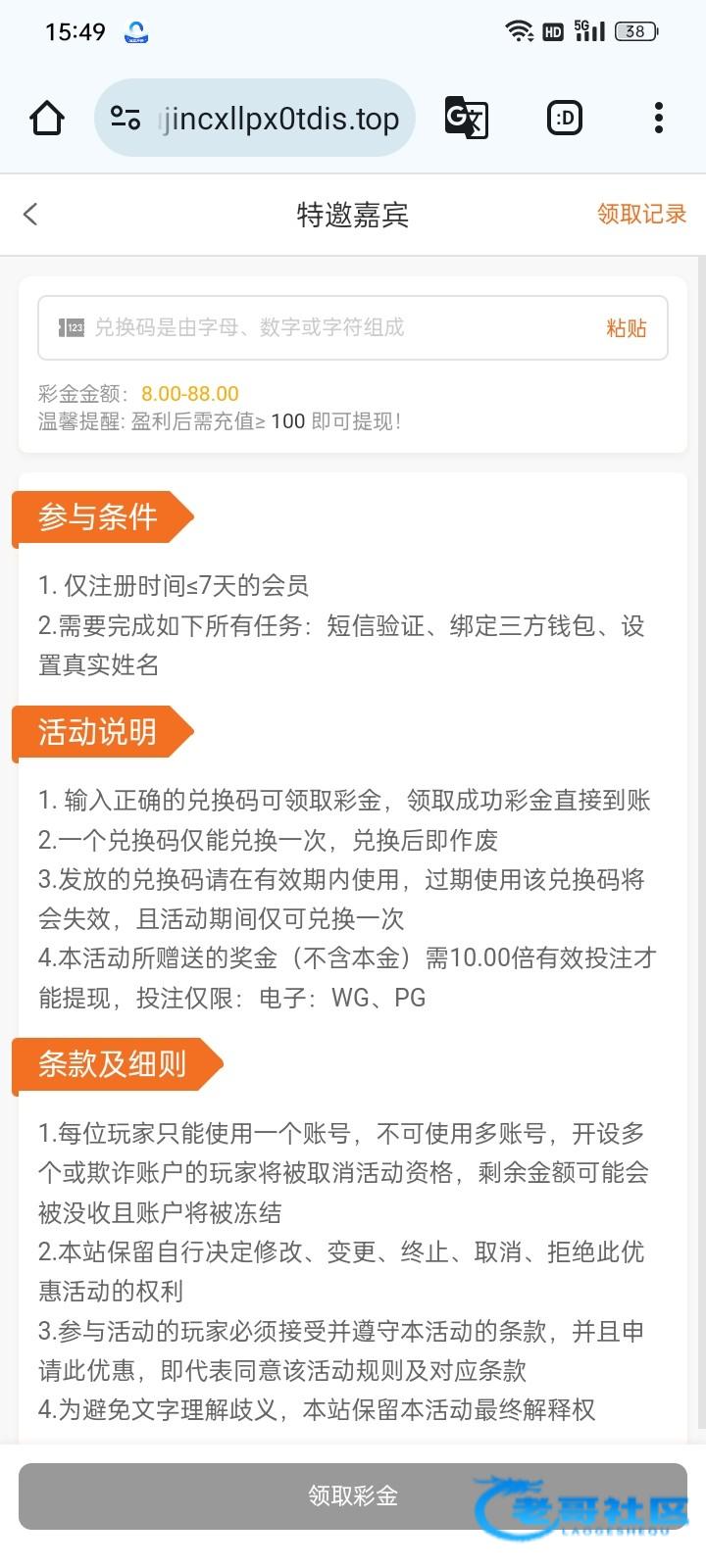
Task: Open the browser tabs switcher
Action: click(565, 119)
